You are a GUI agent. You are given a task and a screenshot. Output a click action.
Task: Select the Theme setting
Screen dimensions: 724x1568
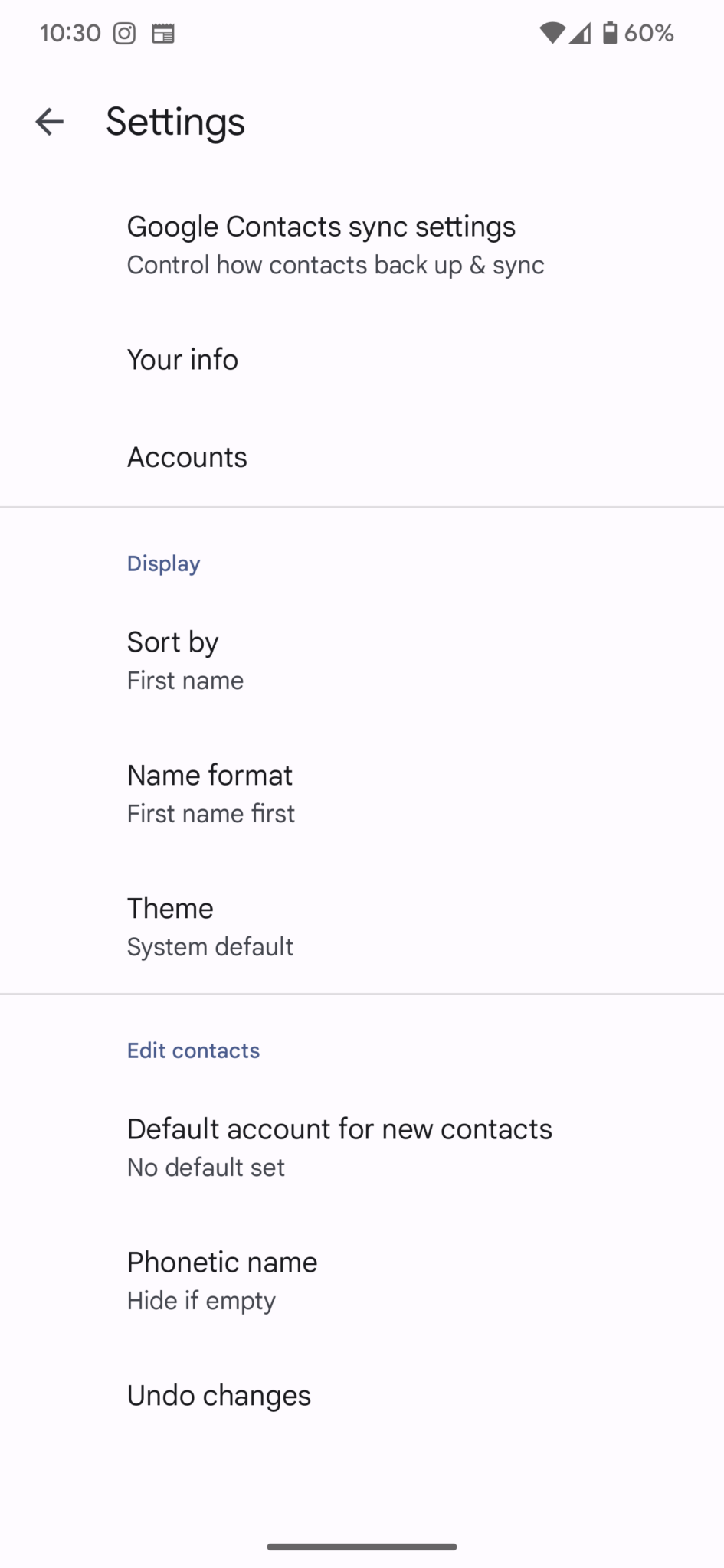pos(362,926)
